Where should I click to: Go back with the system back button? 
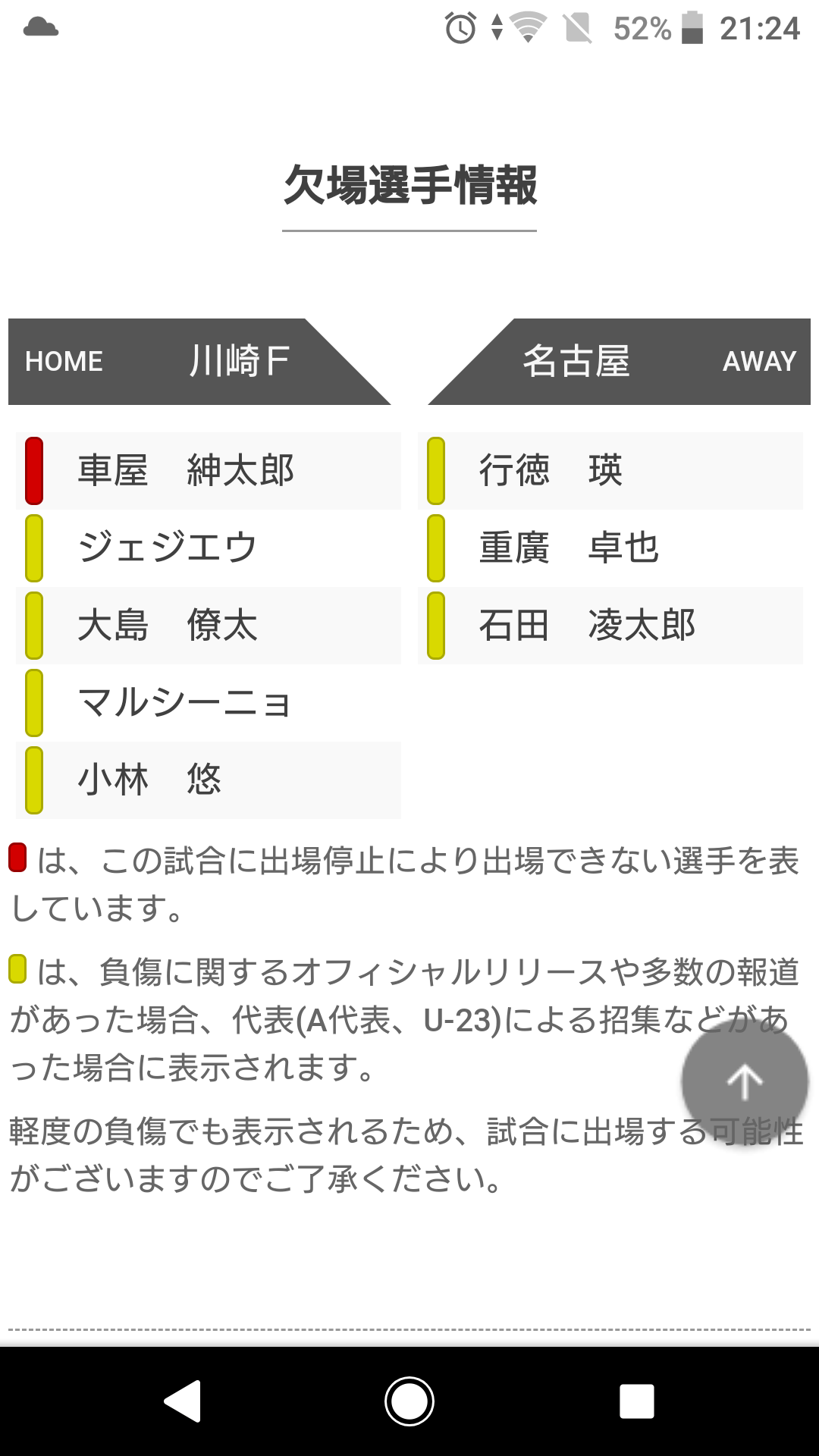point(183,1401)
